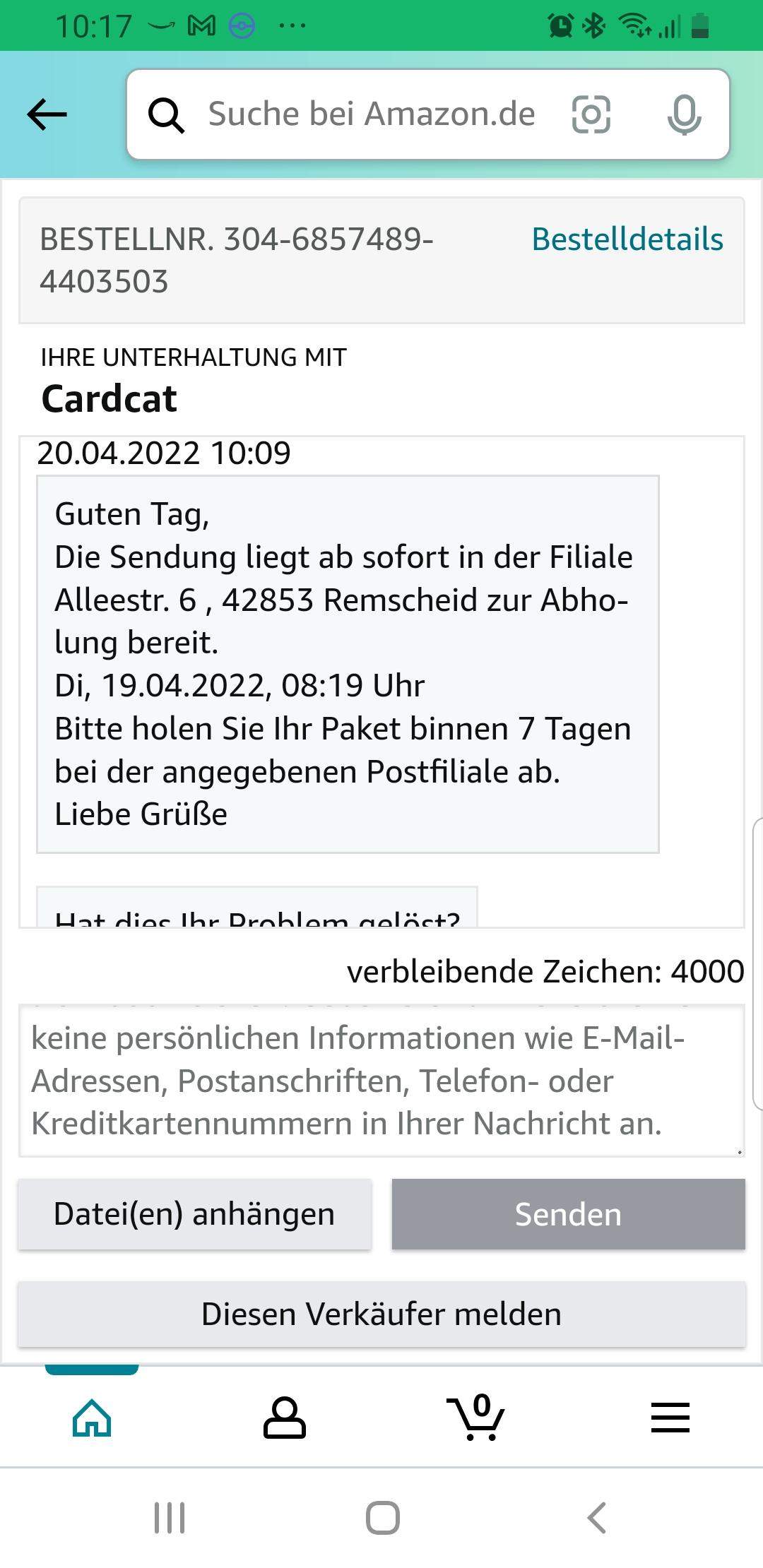This screenshot has width=763, height=1568.
Task: Open your account profile icon
Action: pos(285,1418)
